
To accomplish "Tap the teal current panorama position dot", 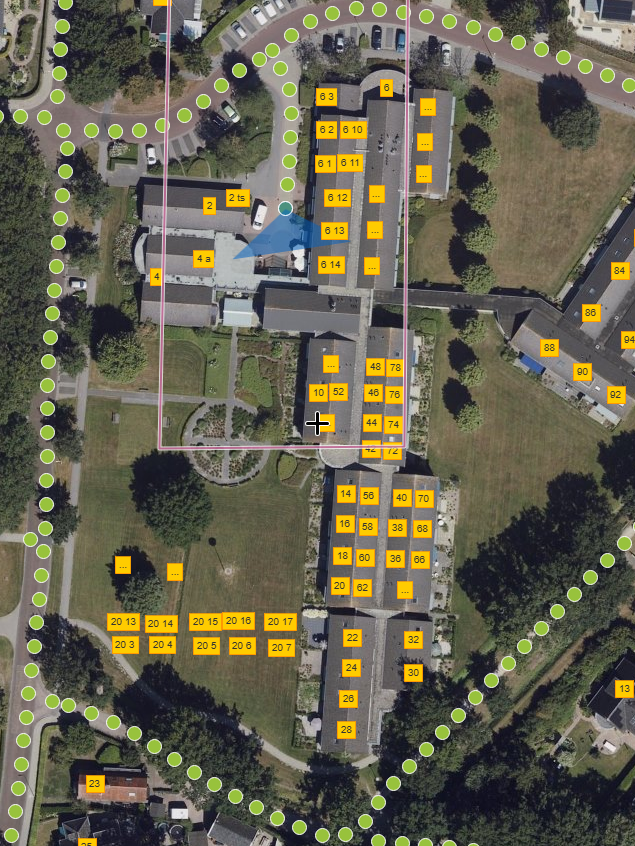I will (286, 208).
